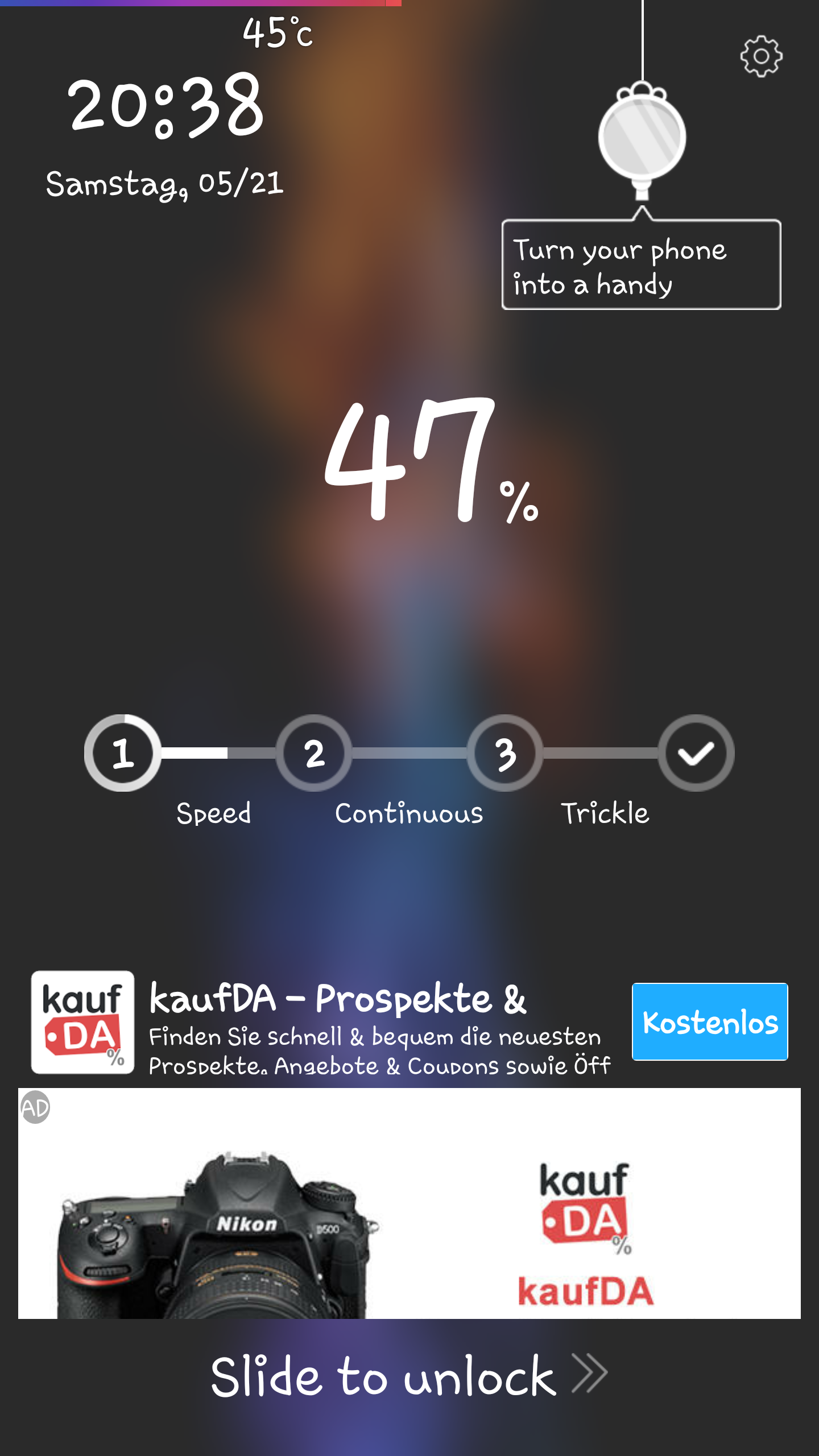Screen dimensions: 819x1456
Task: Open the settings gear icon
Action: pos(761,56)
